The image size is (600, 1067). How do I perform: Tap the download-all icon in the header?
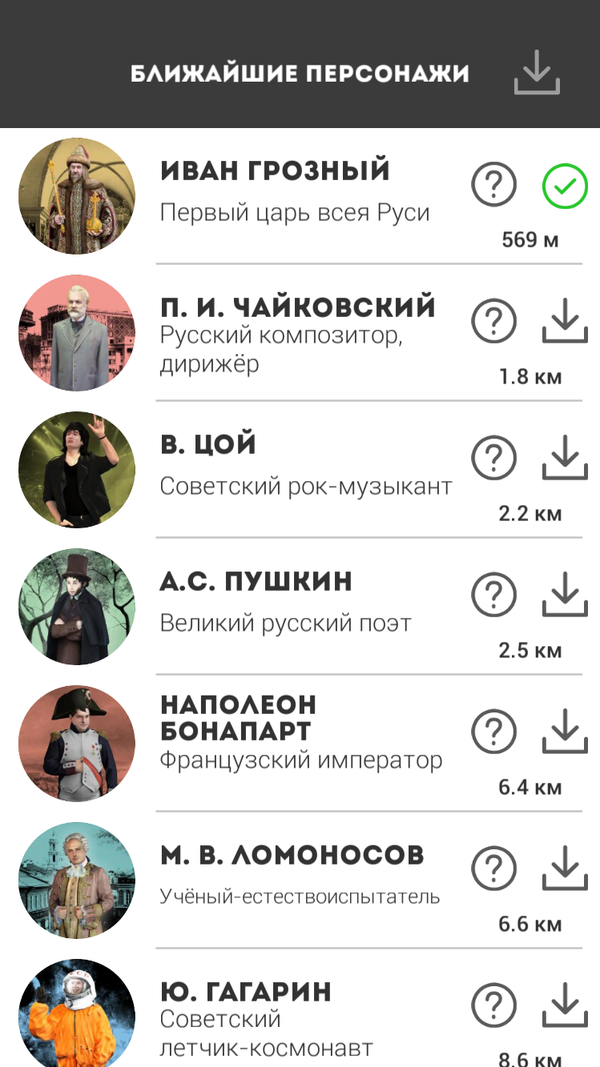pyautogui.click(x=537, y=72)
